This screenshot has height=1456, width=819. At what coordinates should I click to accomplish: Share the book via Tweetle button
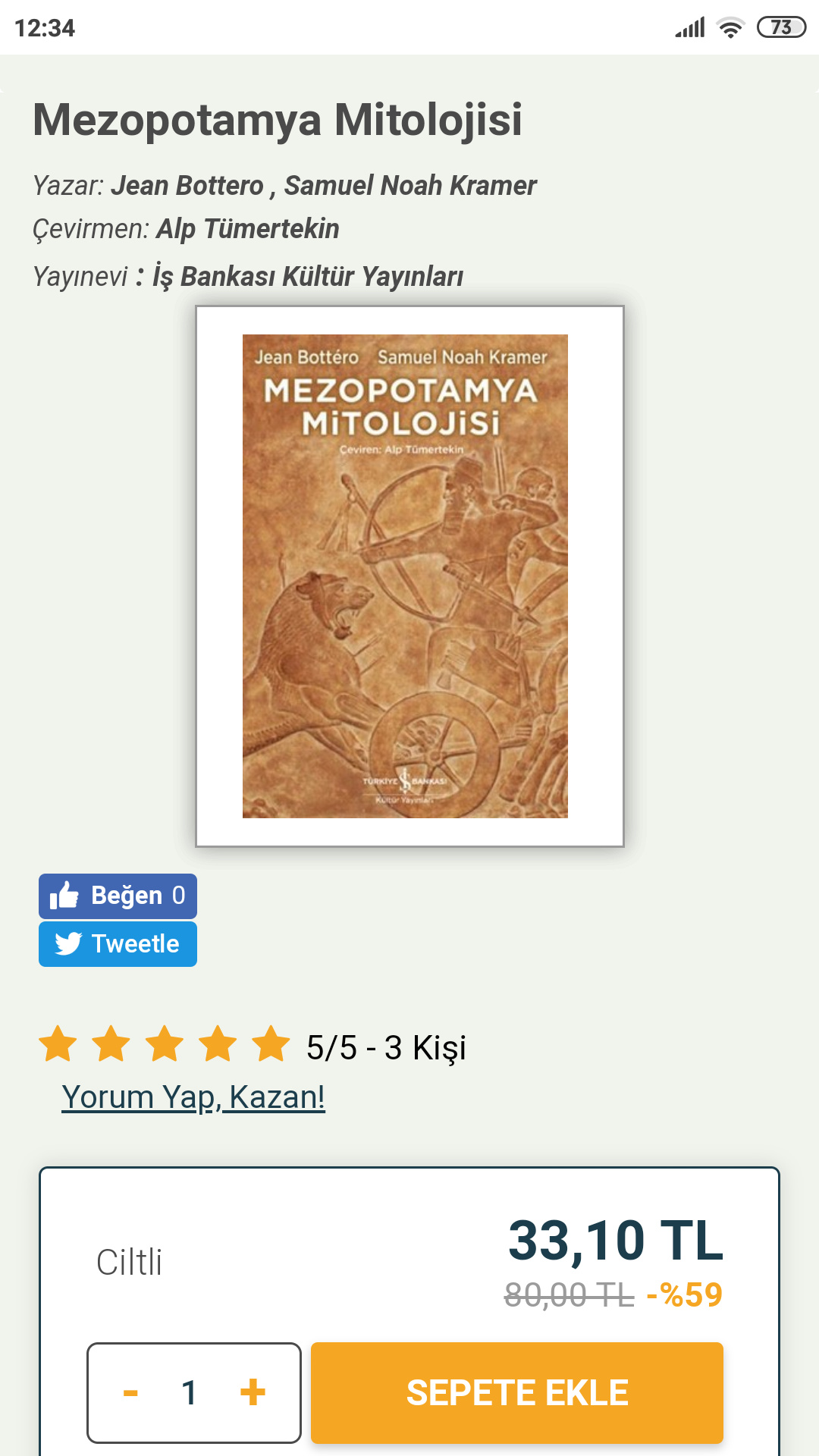click(118, 944)
